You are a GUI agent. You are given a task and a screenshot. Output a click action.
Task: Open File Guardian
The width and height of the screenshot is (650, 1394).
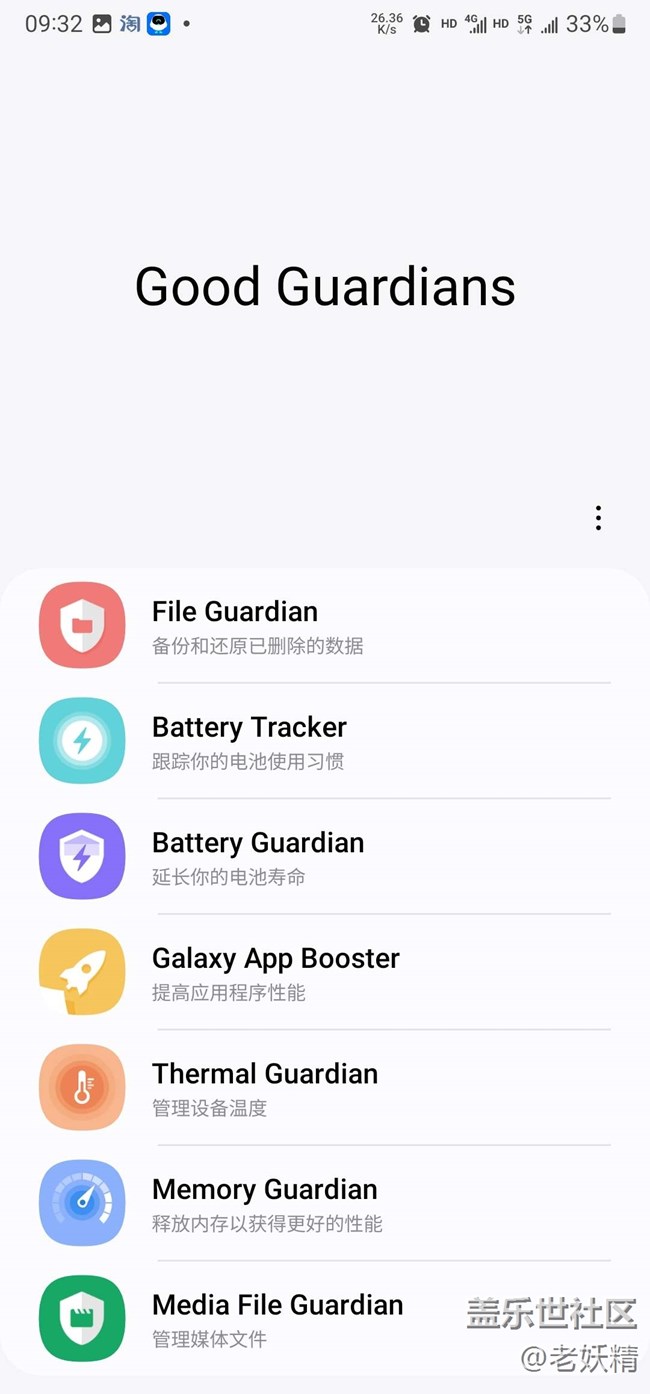click(x=325, y=626)
